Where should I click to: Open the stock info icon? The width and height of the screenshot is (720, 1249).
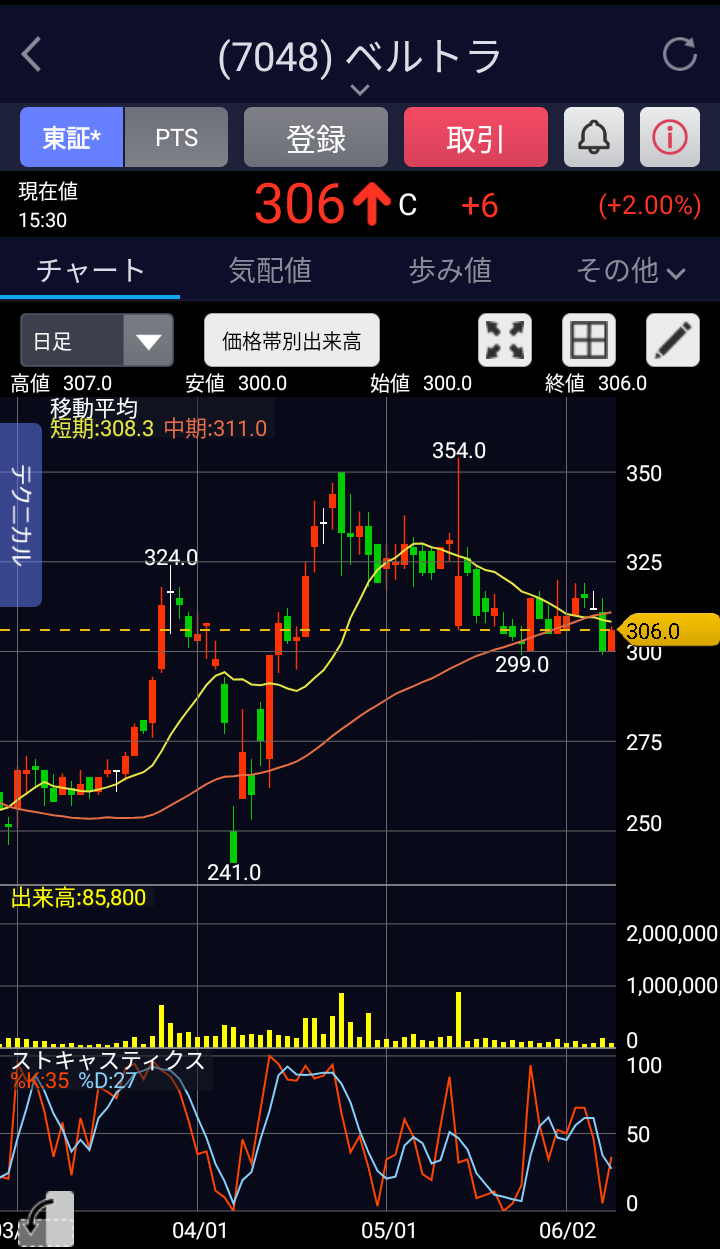coord(670,137)
